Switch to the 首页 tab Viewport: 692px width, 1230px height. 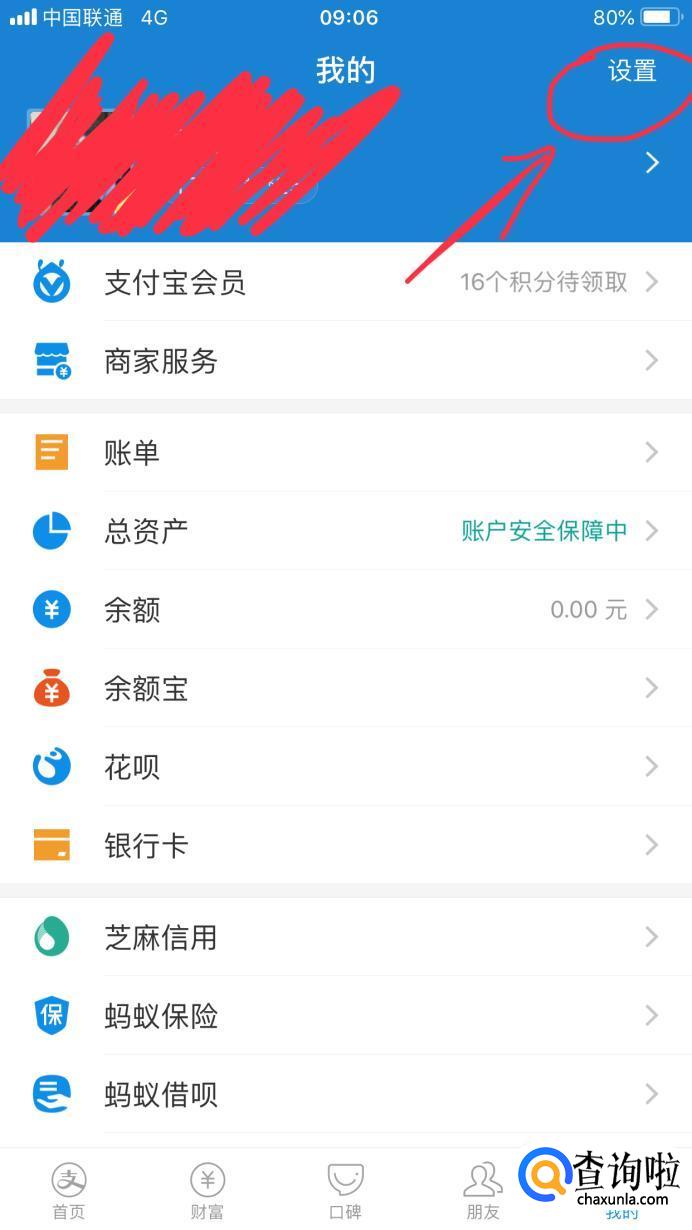(69, 1191)
